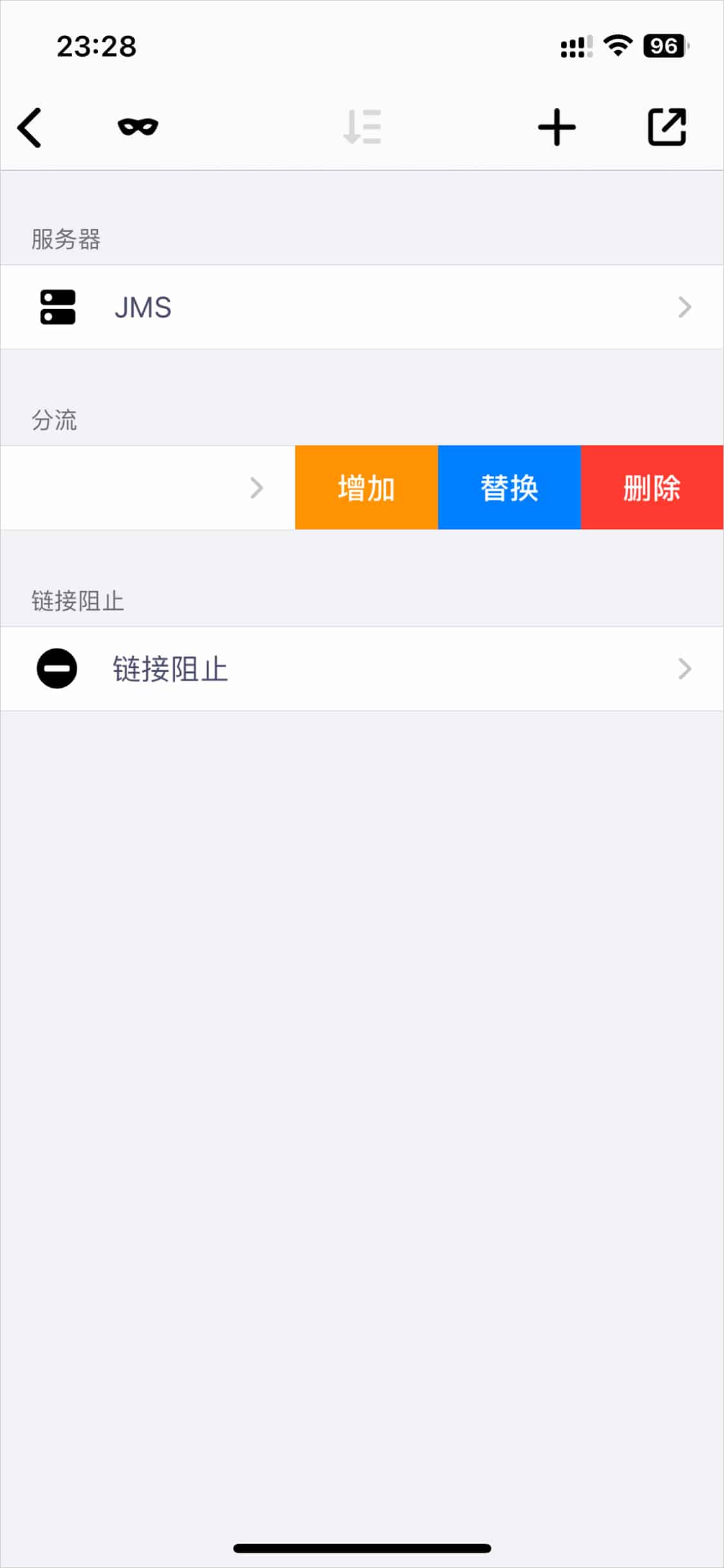The width and height of the screenshot is (724, 1568).
Task: Go back using the top-left arrow
Action: click(30, 128)
